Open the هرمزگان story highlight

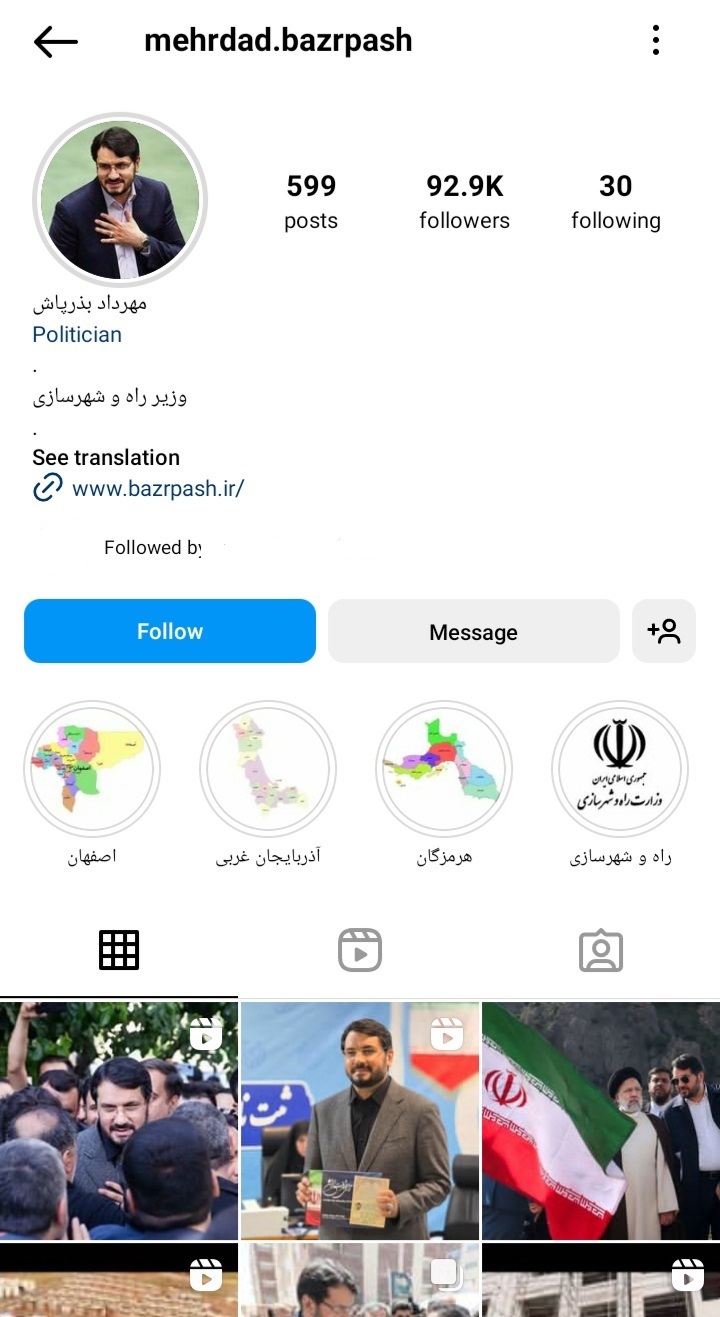pyautogui.click(x=443, y=768)
